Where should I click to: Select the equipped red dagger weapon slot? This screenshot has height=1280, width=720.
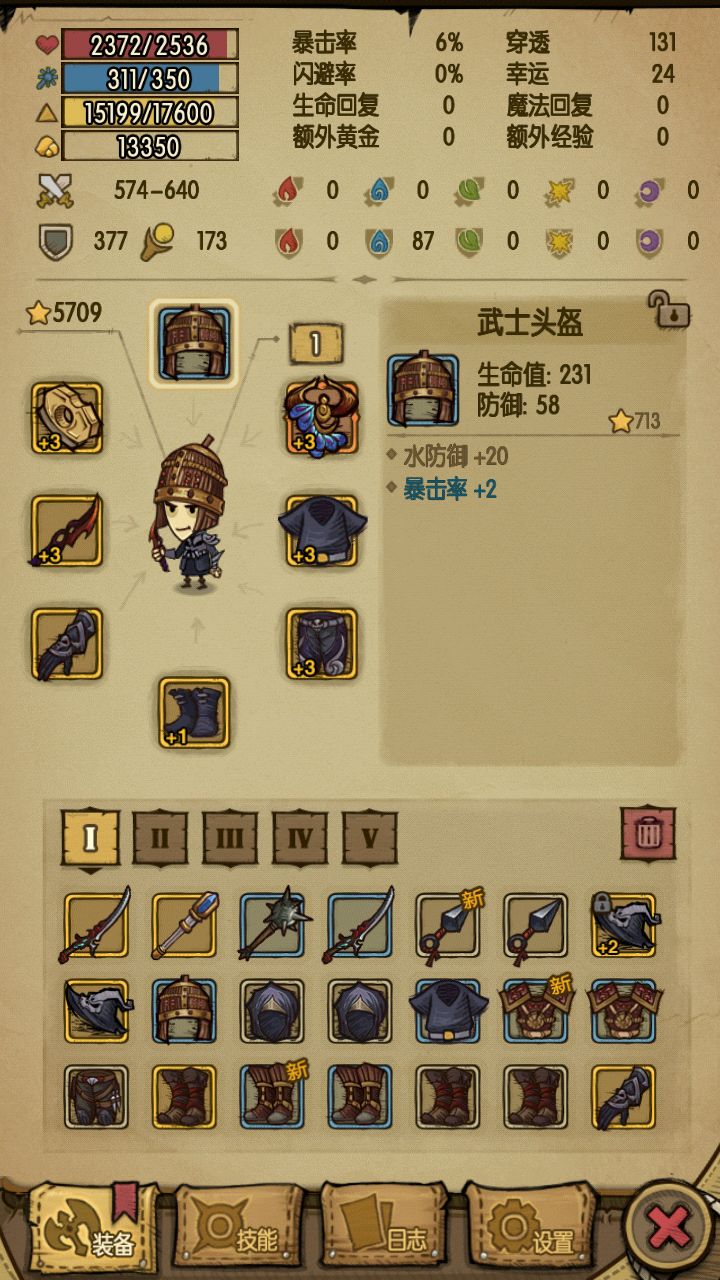[67, 531]
